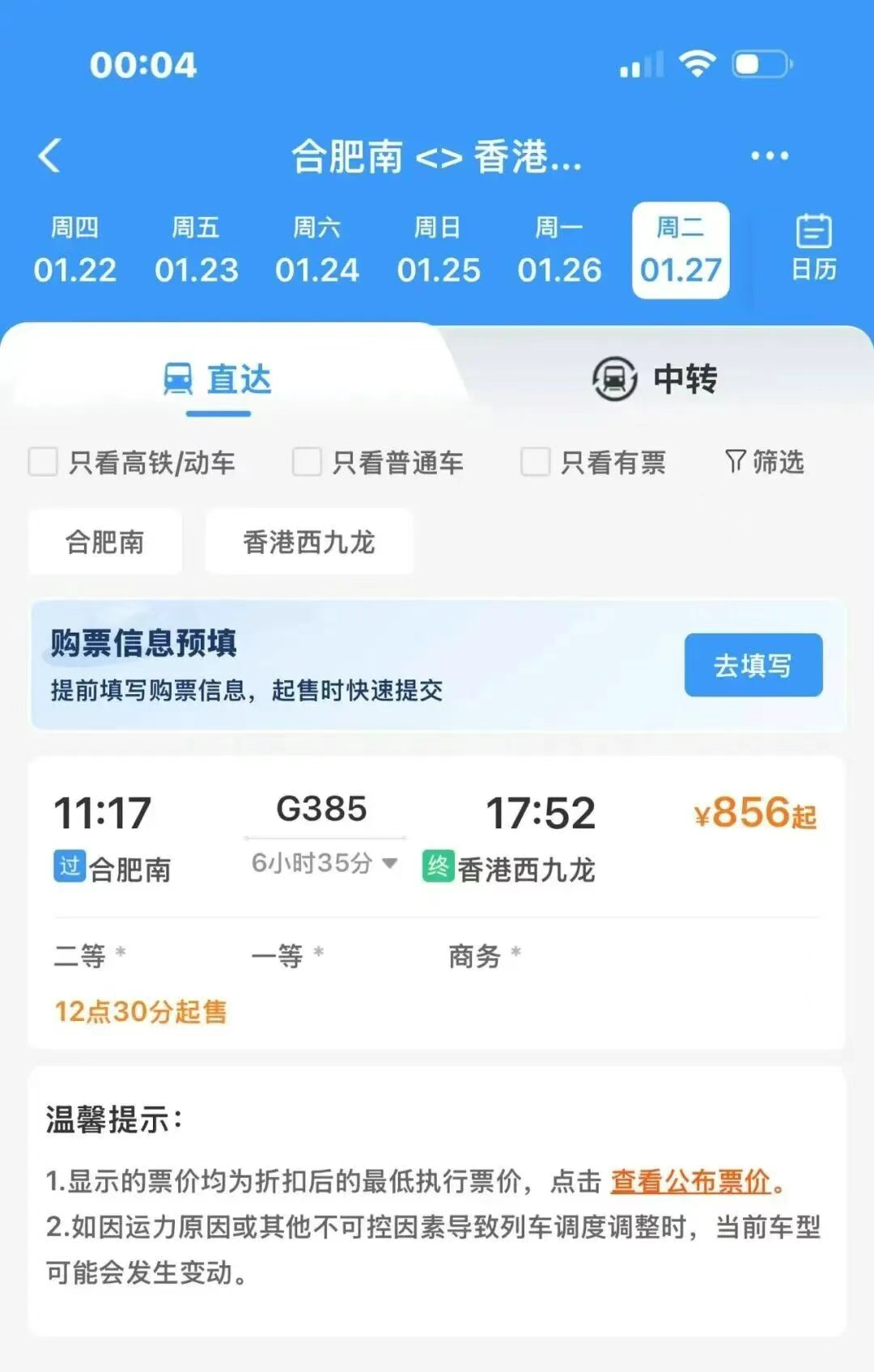Select date 周五 01.23
The image size is (874, 1372).
[196, 251]
